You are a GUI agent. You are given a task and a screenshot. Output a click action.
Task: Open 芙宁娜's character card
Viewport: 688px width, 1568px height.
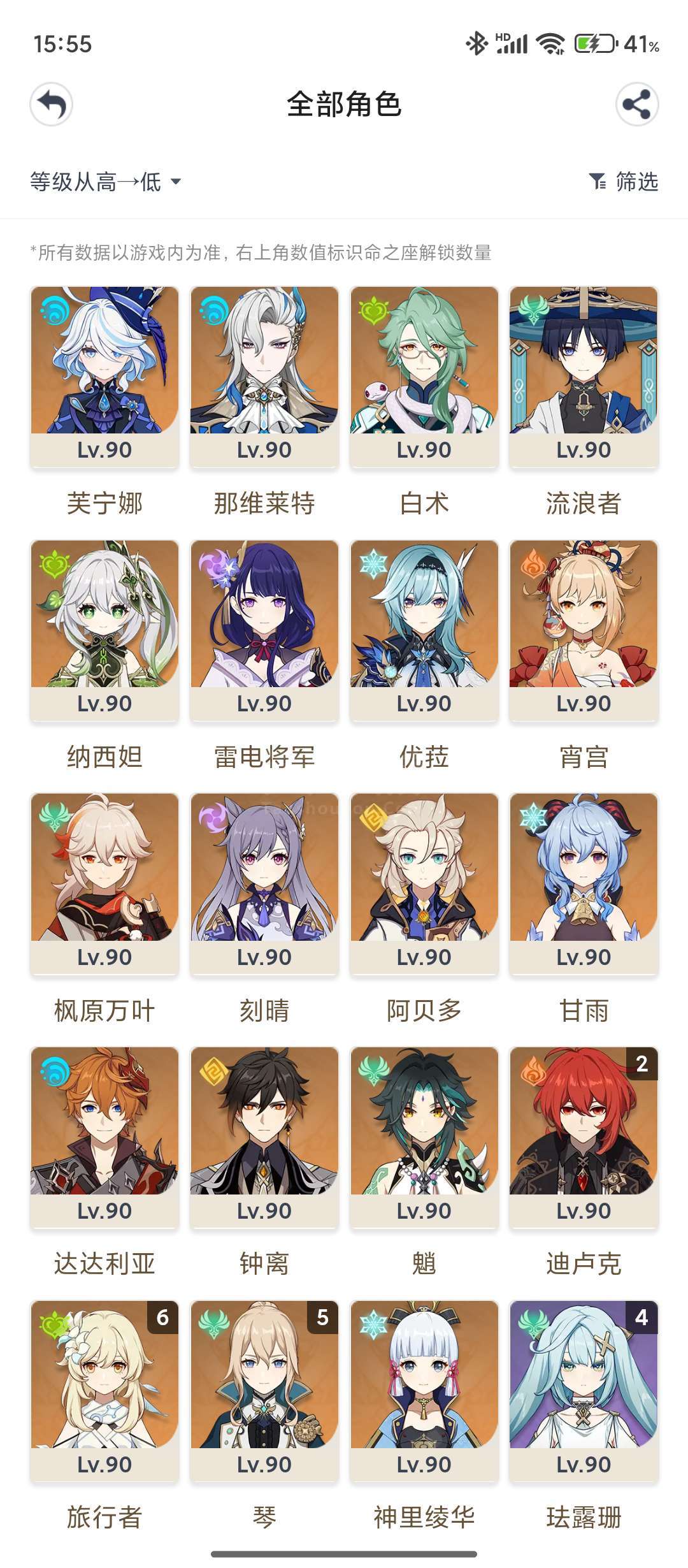(x=104, y=377)
